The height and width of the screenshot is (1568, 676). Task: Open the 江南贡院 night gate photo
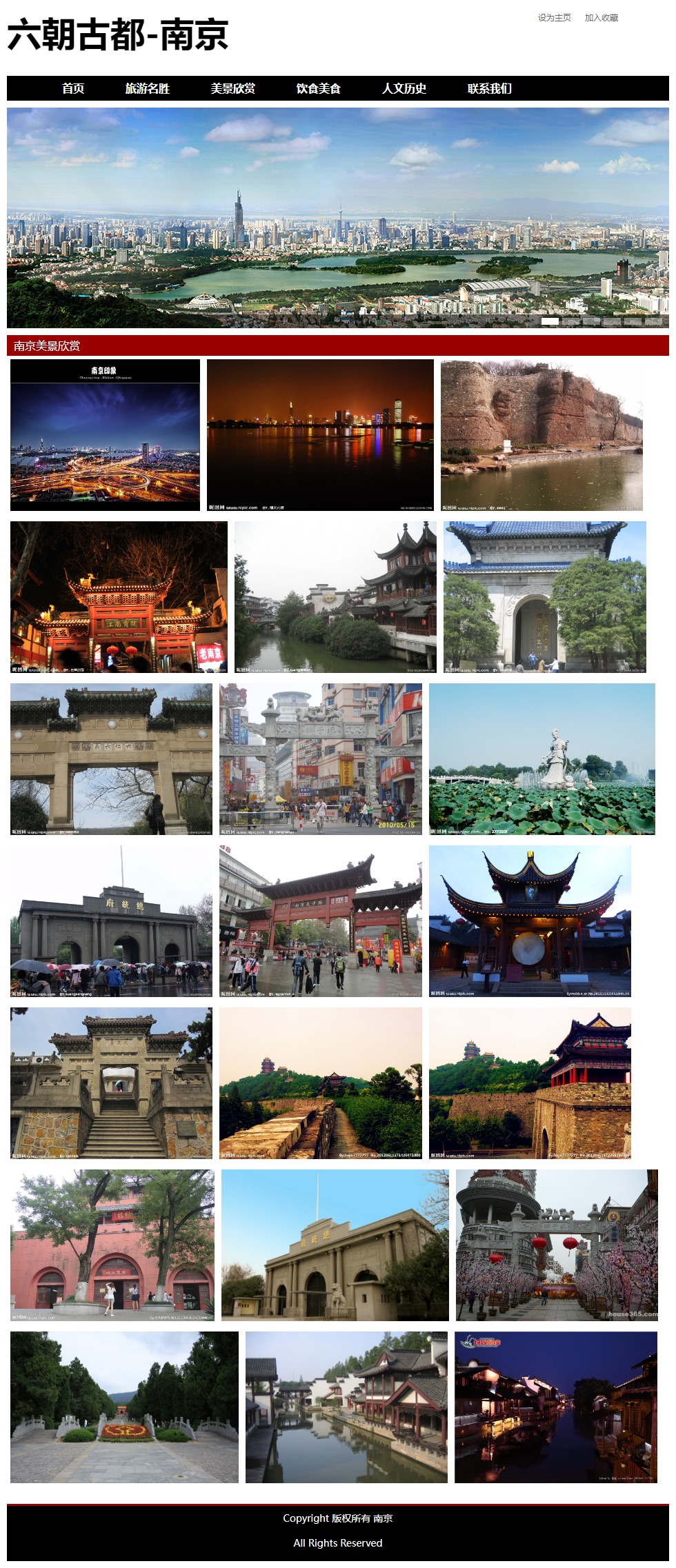click(119, 597)
